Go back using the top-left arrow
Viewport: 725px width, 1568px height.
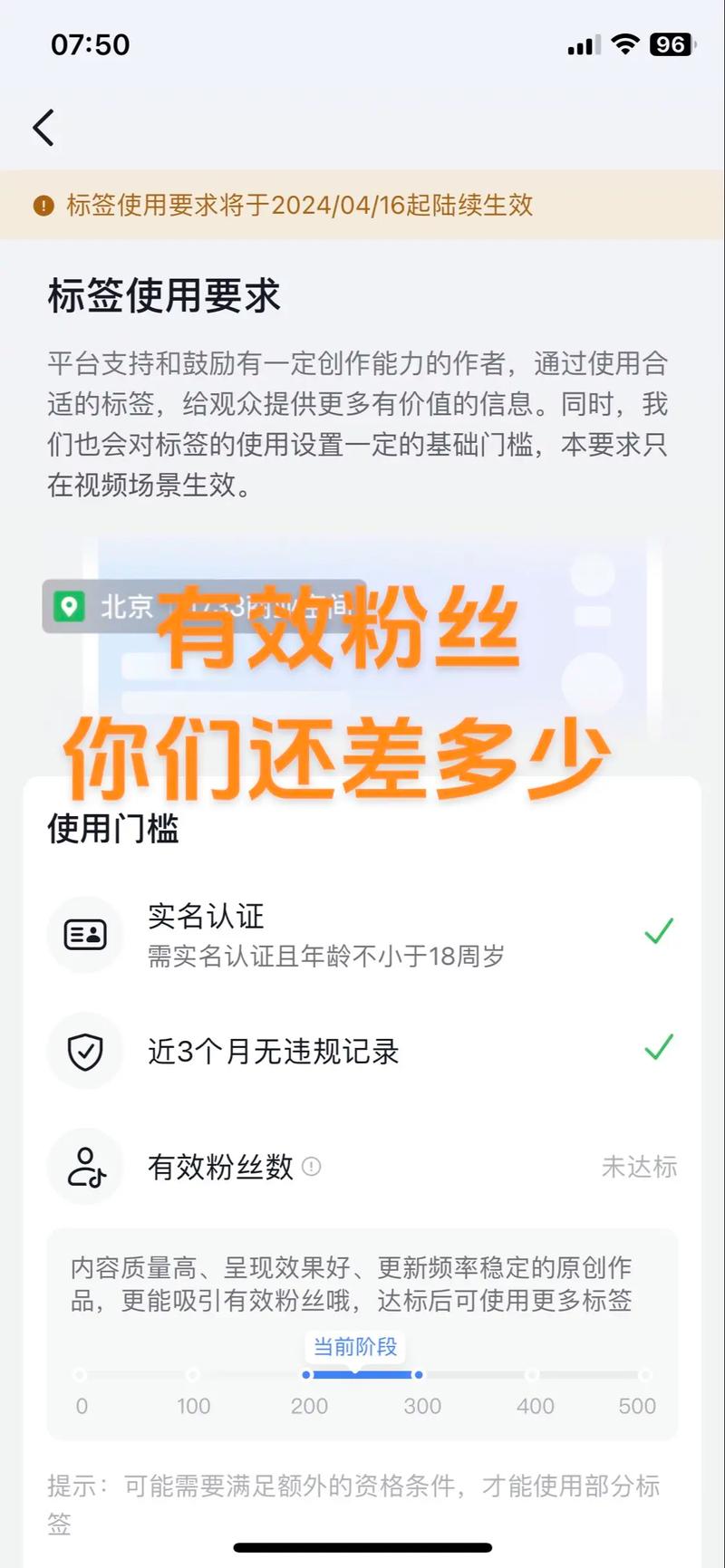pyautogui.click(x=43, y=128)
